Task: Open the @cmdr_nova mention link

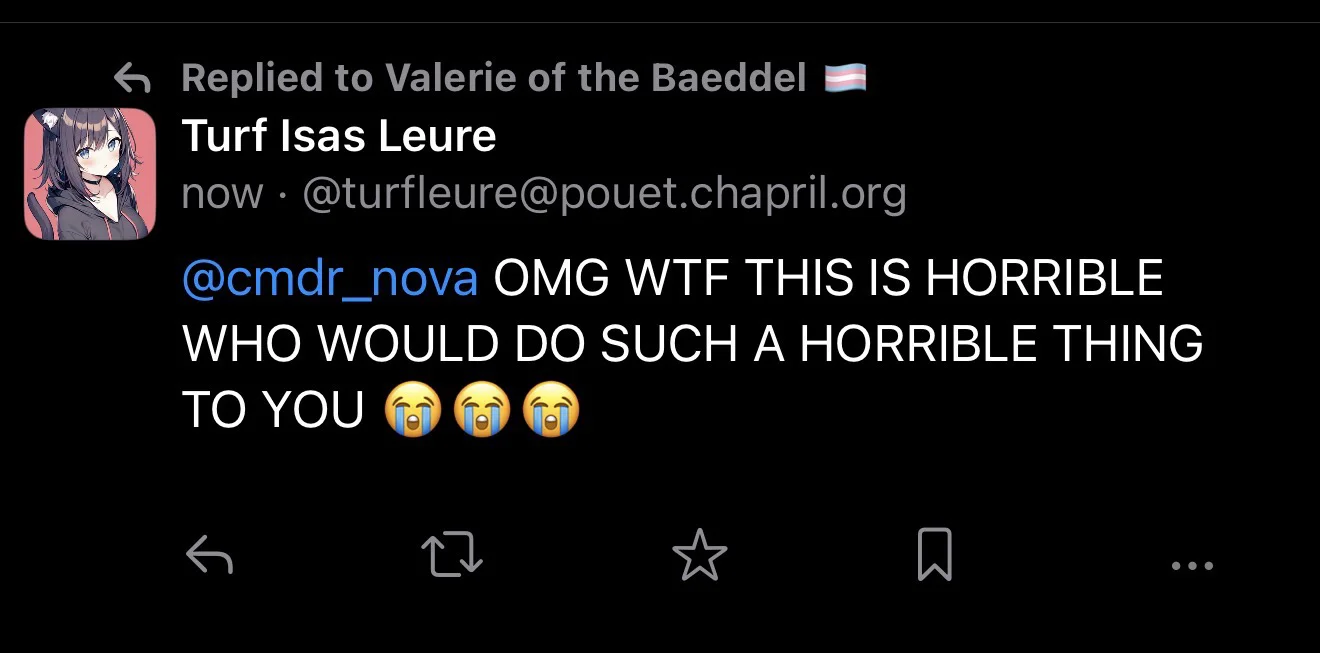Action: coord(330,279)
